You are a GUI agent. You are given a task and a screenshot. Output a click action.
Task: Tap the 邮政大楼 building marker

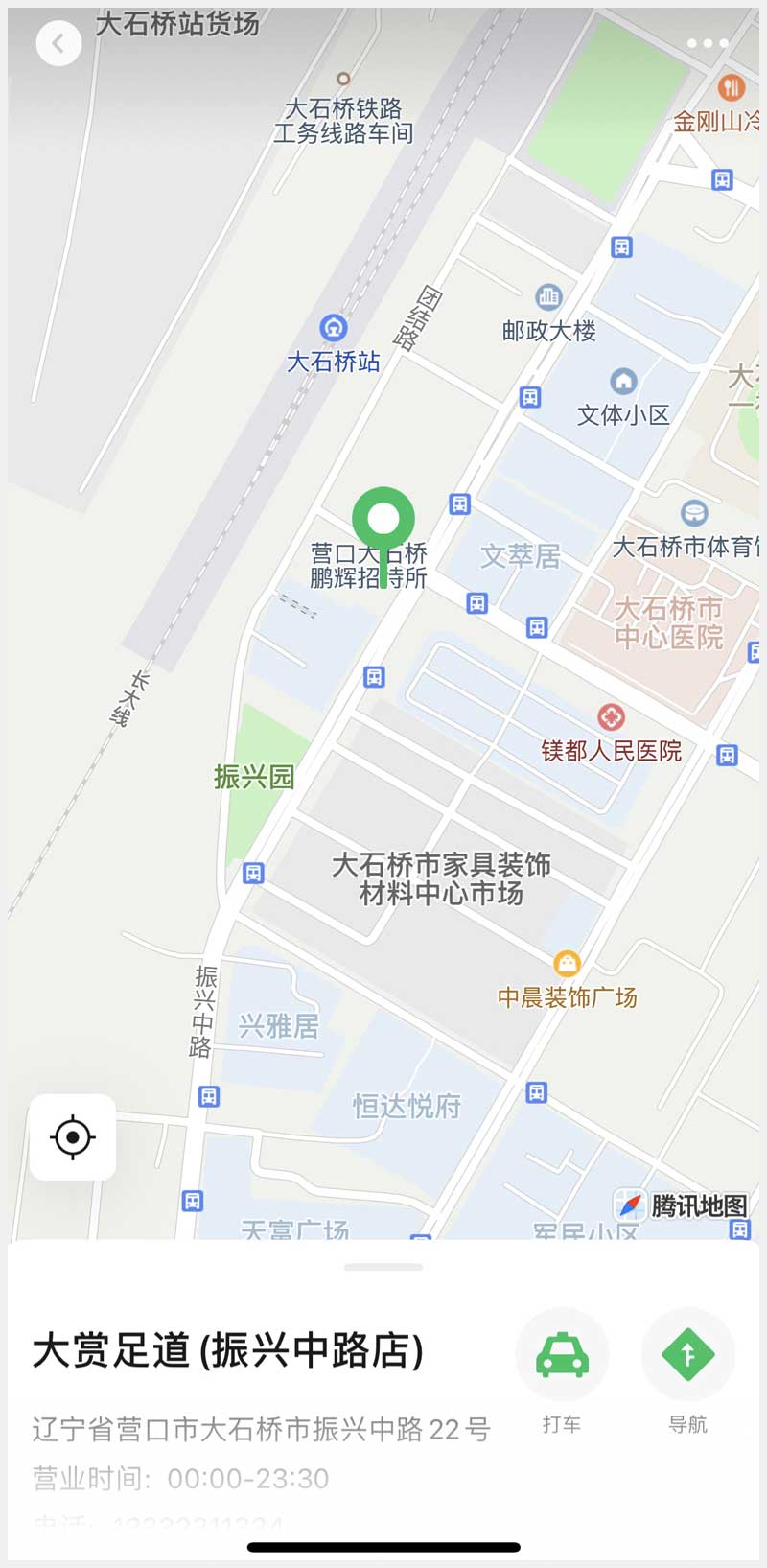pos(548,297)
